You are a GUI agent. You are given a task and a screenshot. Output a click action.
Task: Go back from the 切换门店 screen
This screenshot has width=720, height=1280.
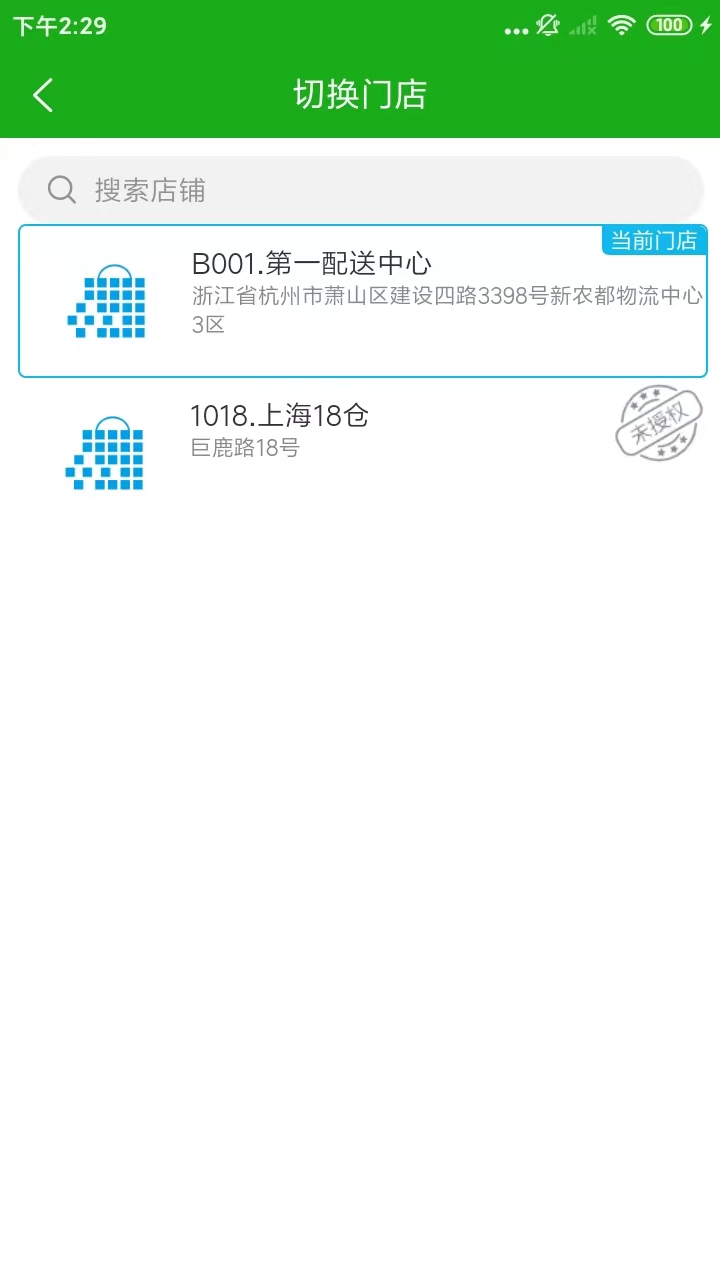(x=42, y=96)
